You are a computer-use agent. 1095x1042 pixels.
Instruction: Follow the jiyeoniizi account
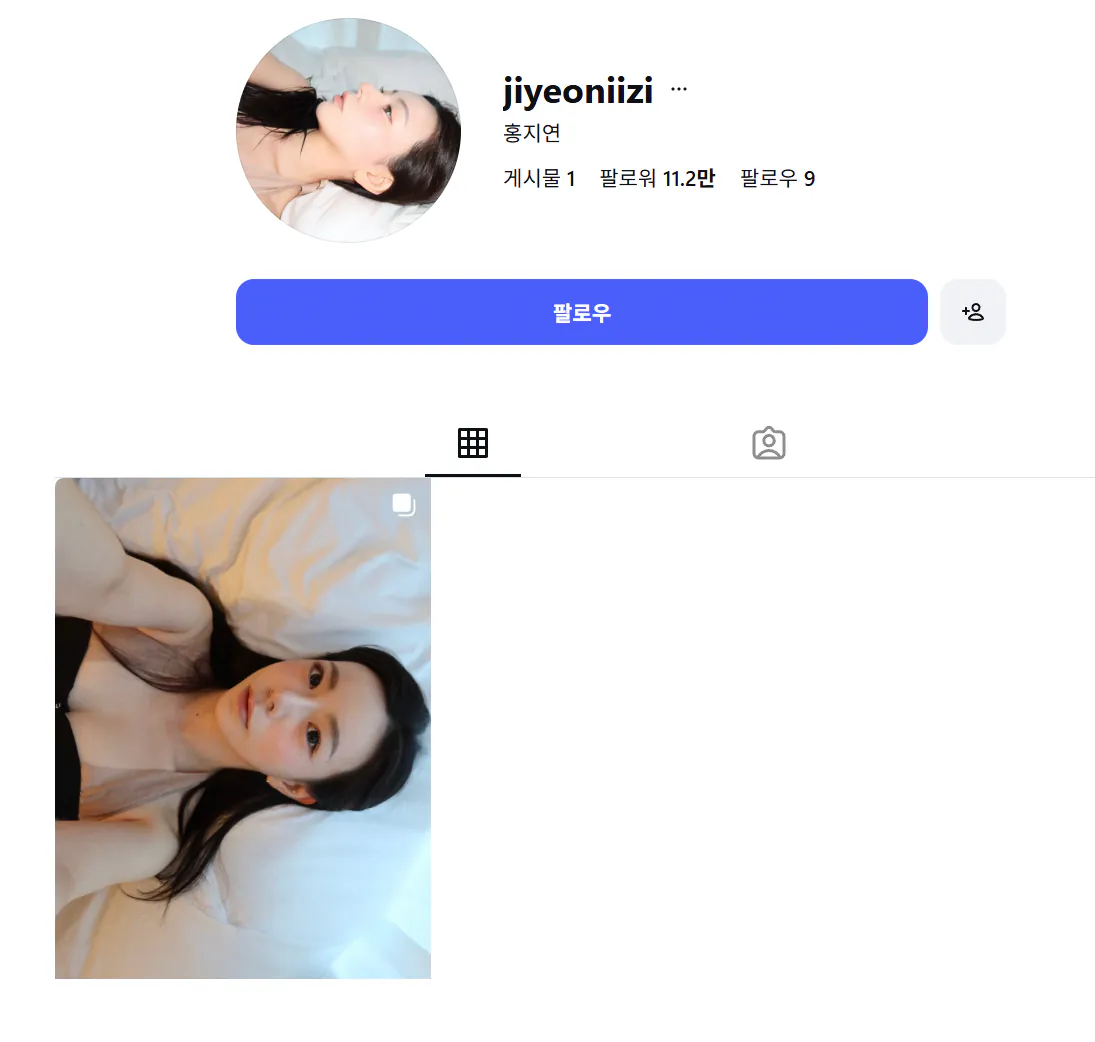pos(581,312)
